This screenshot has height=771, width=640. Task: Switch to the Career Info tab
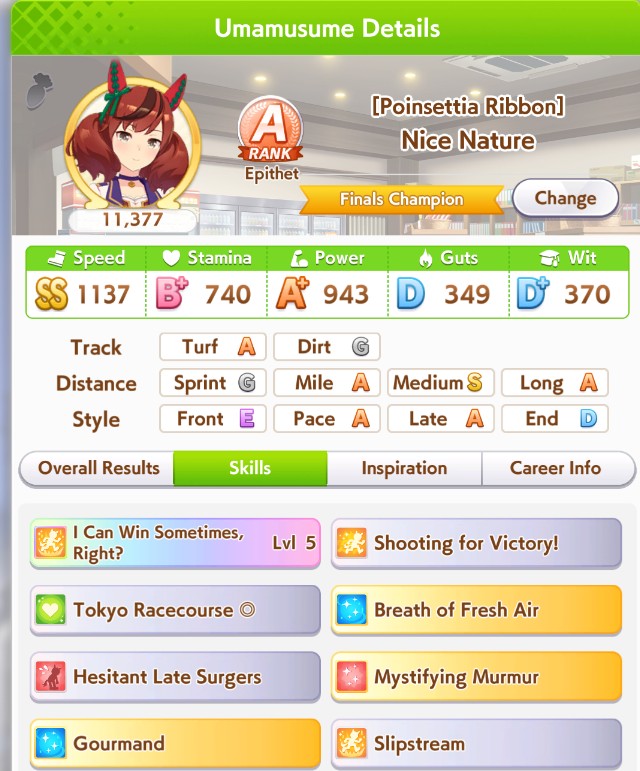(x=556, y=468)
